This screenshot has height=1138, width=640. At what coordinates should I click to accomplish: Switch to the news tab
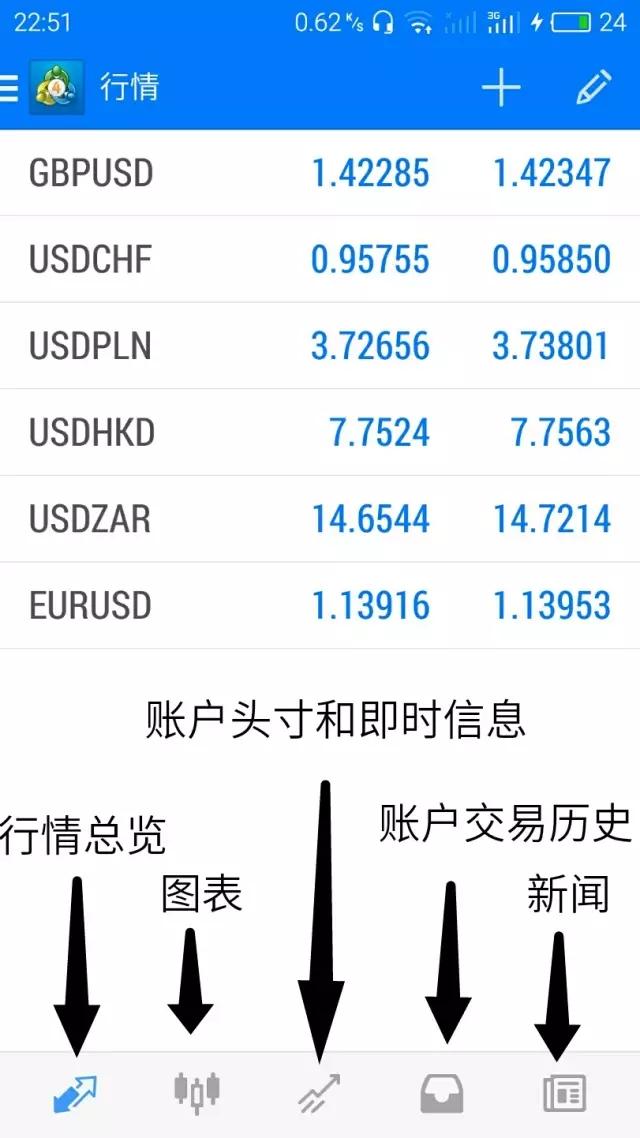pos(564,1093)
